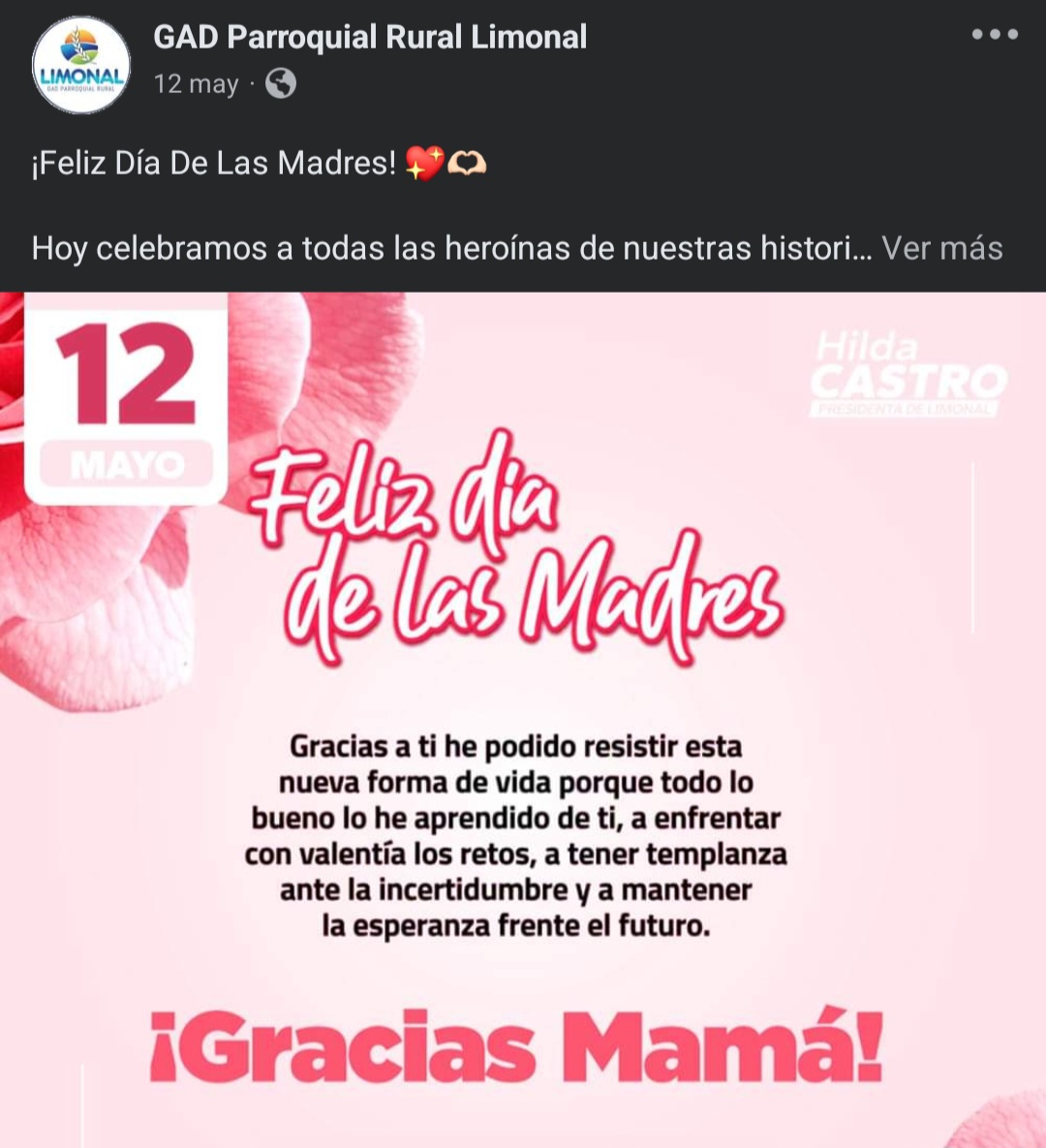Open the Feliz día de las Madres image
The width and height of the screenshot is (1046, 1148).
click(x=523, y=719)
